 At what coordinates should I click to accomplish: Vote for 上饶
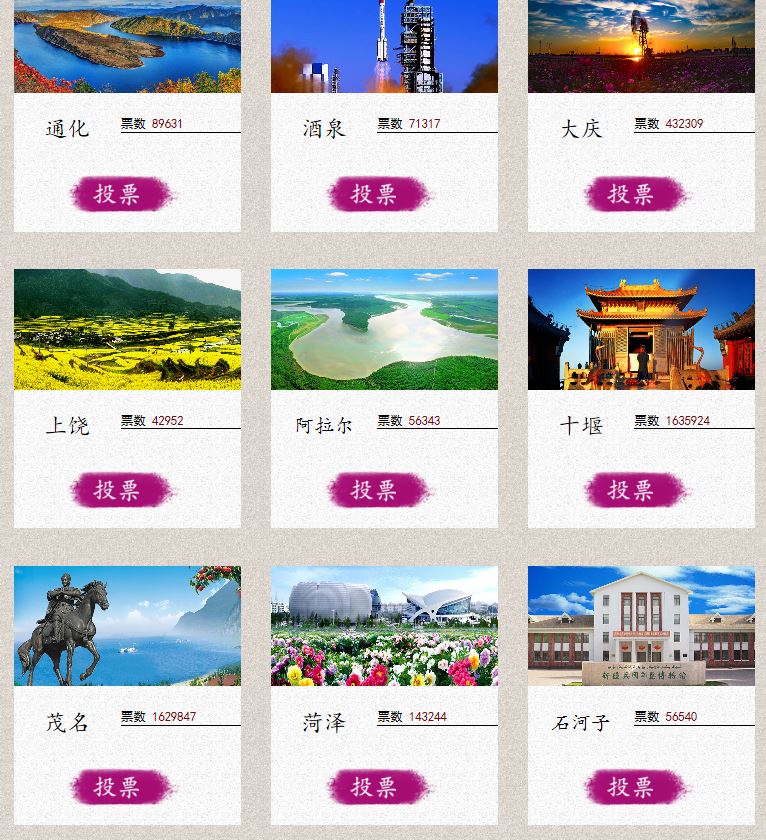click(x=120, y=490)
